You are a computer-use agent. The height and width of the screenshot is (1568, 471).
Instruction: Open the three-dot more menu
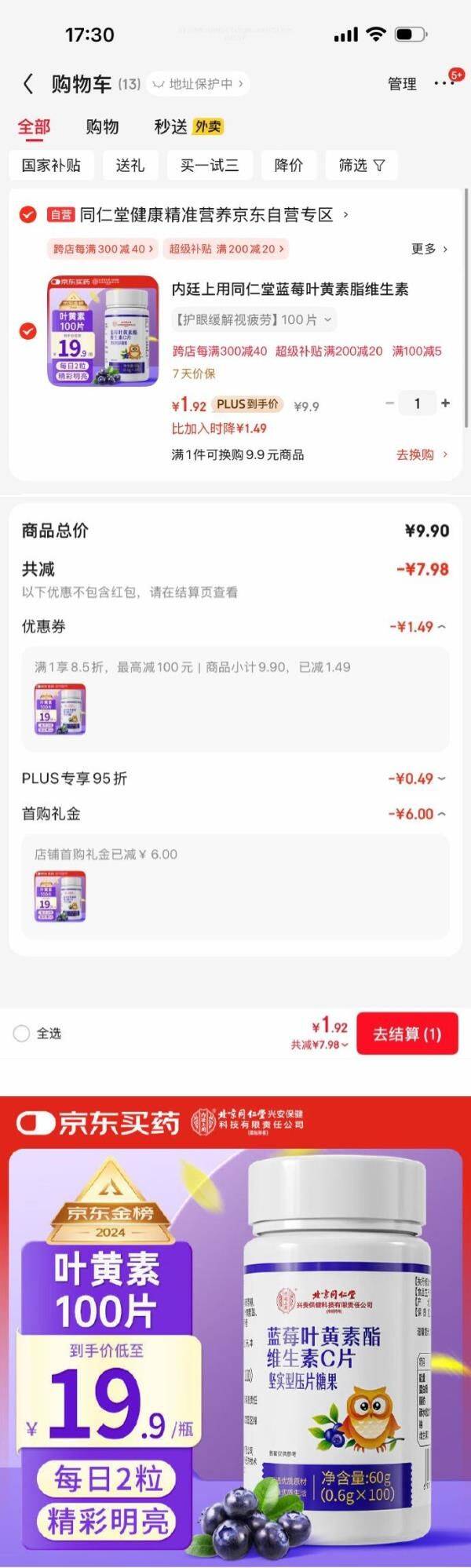pos(444,84)
